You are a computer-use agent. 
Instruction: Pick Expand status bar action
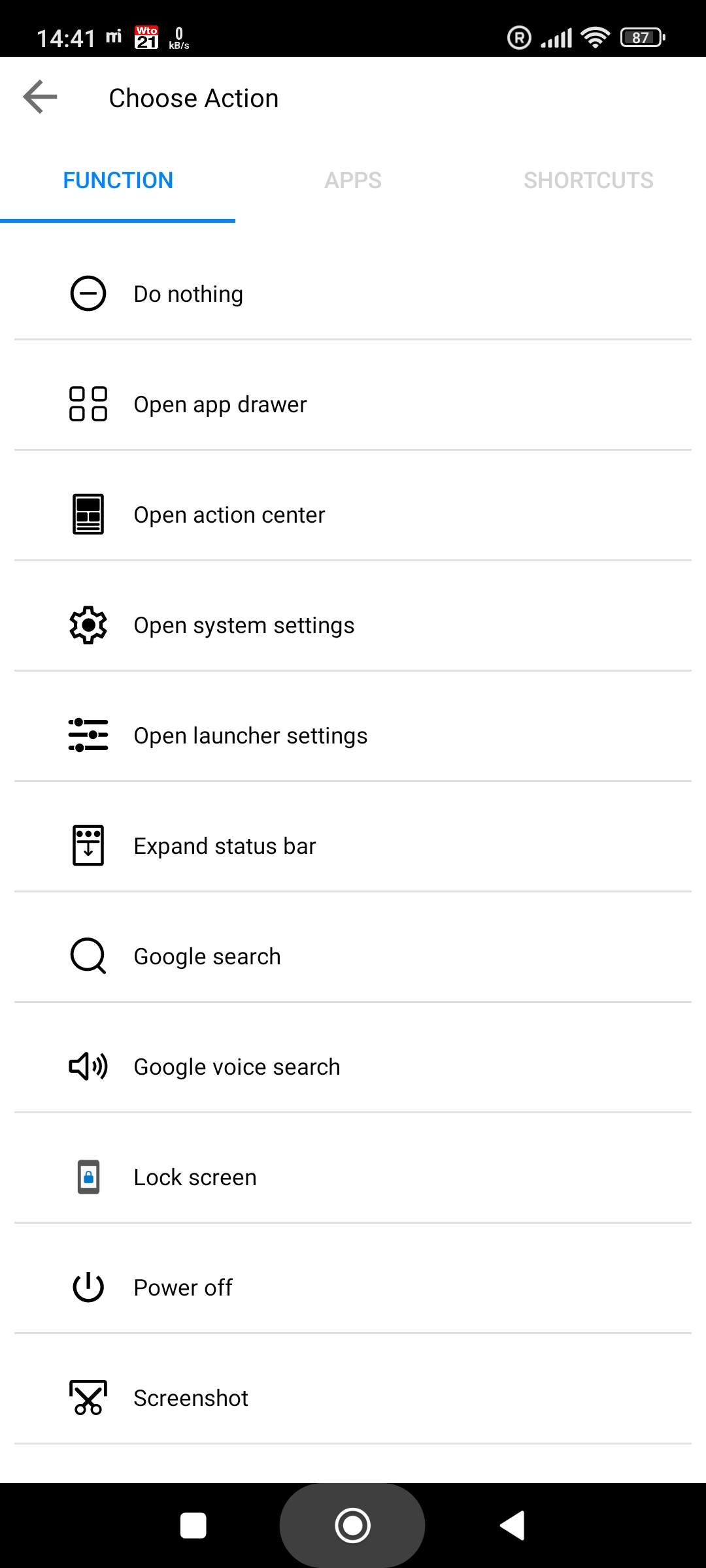353,846
